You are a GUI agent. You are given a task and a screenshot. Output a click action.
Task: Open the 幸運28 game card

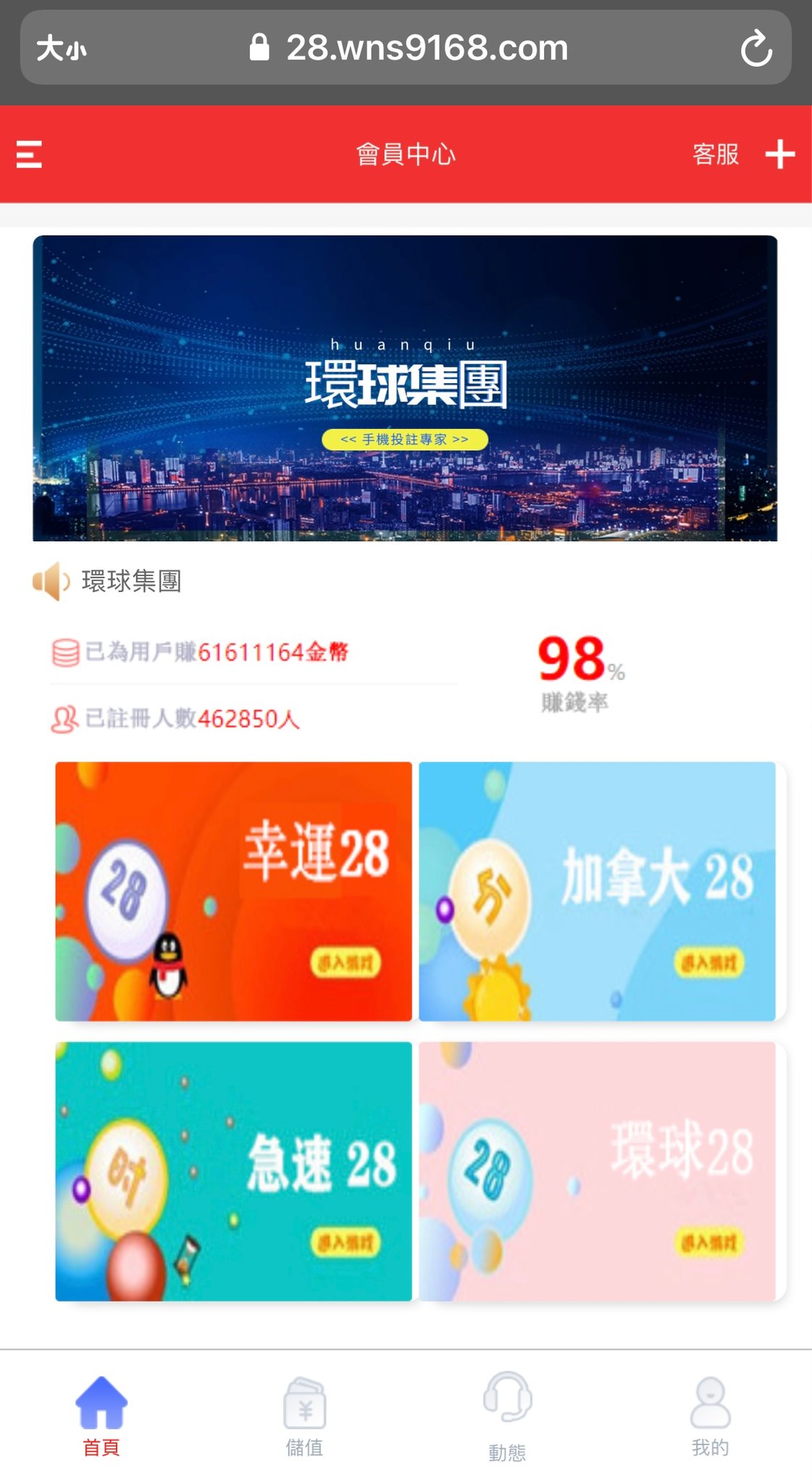point(233,891)
